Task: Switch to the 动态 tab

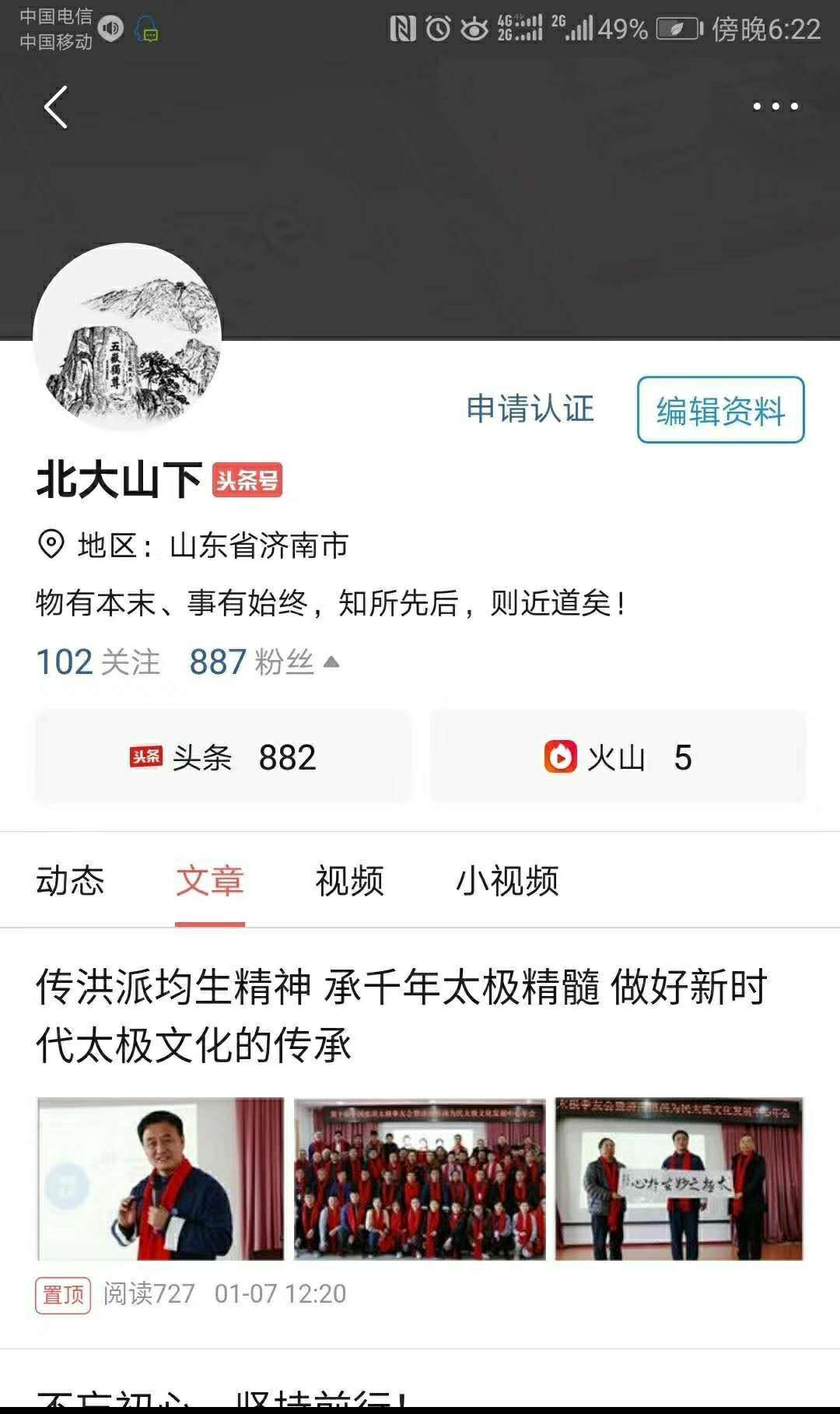Action: click(70, 881)
